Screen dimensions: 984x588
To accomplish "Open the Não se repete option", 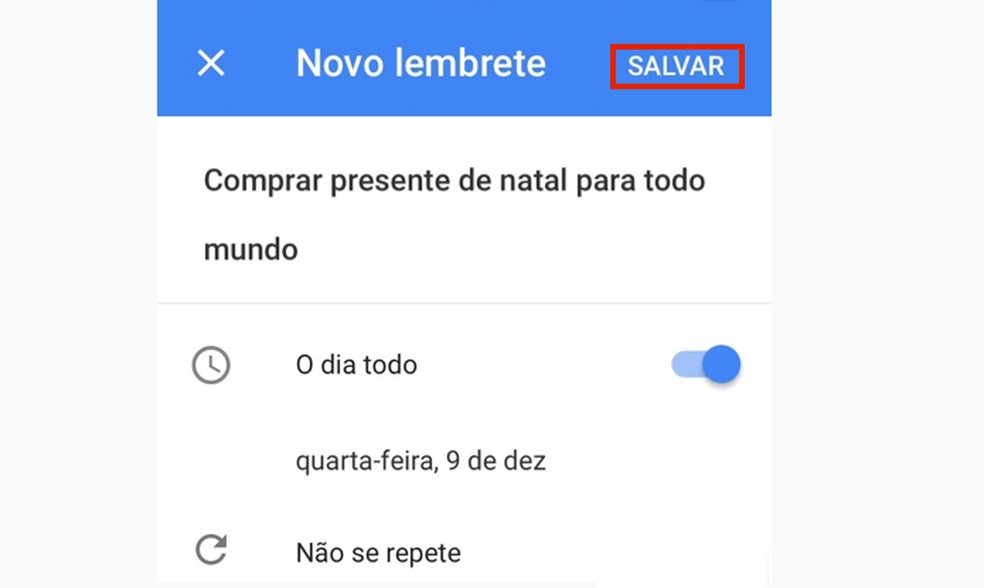I will (x=378, y=552).
